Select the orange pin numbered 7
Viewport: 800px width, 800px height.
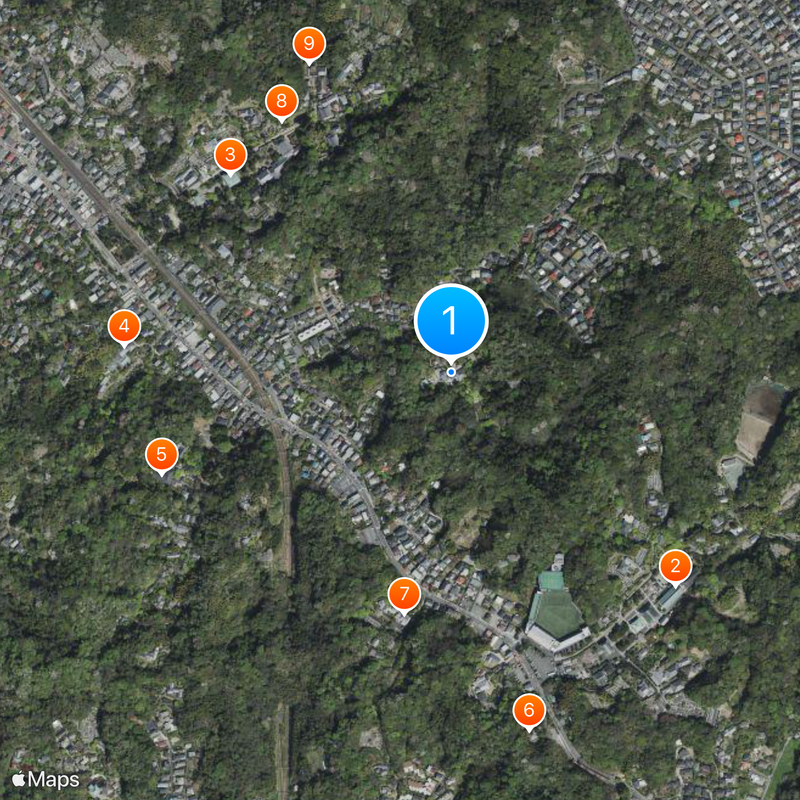(x=404, y=595)
